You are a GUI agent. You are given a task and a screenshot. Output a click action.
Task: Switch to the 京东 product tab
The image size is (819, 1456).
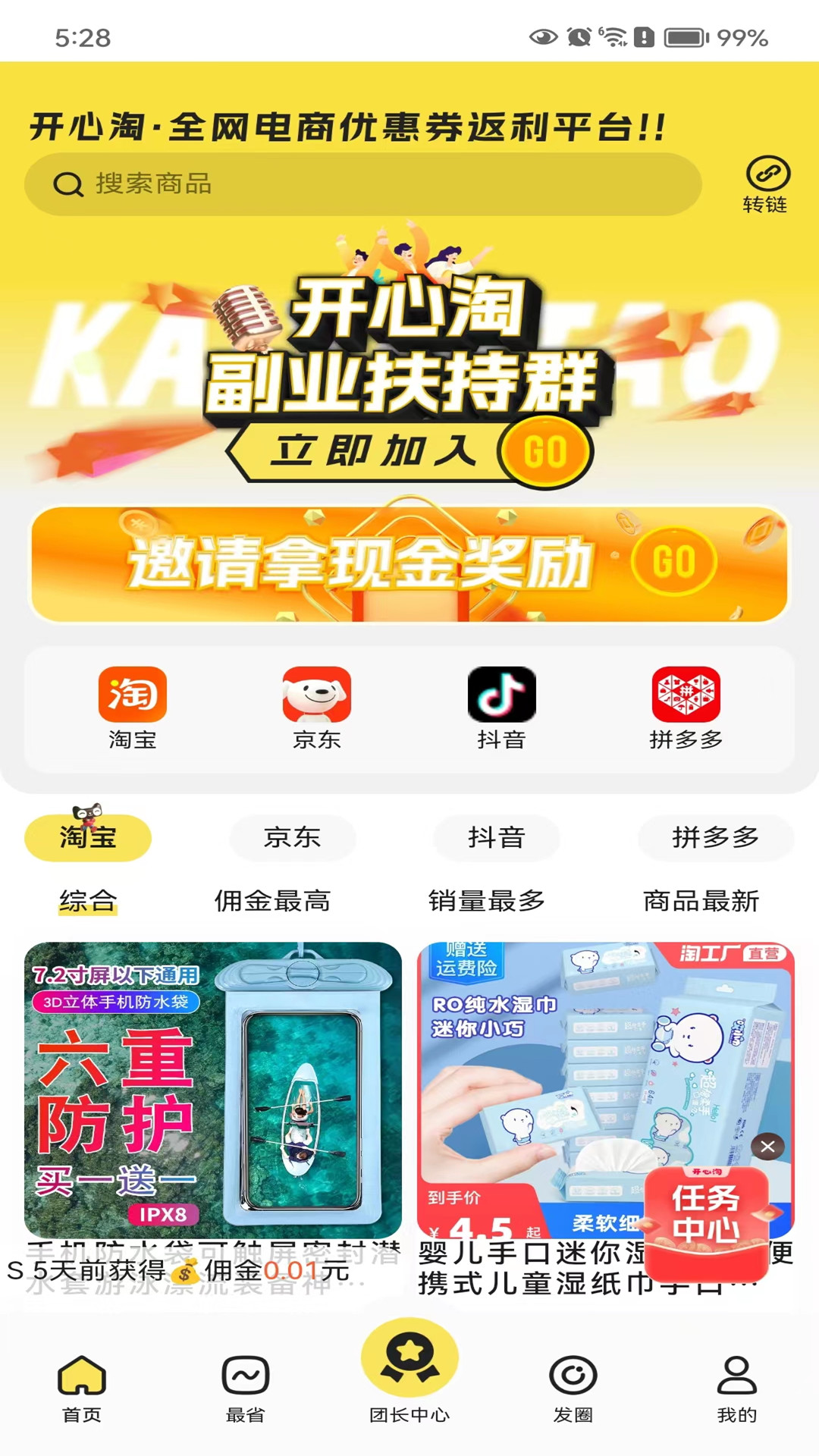click(292, 837)
